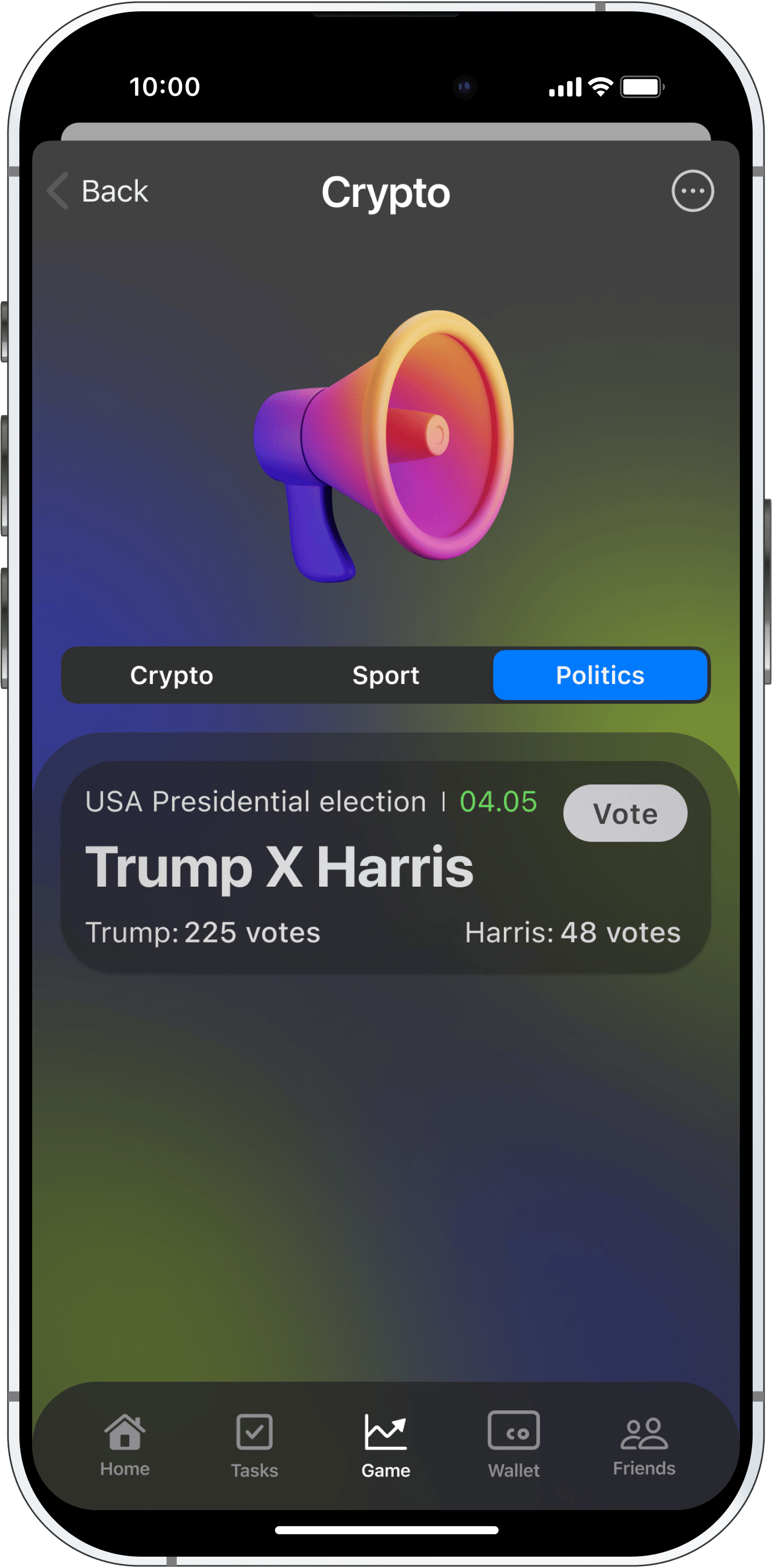Select the Sport segment
Image resolution: width=772 pixels, height=1568 pixels.
385,675
